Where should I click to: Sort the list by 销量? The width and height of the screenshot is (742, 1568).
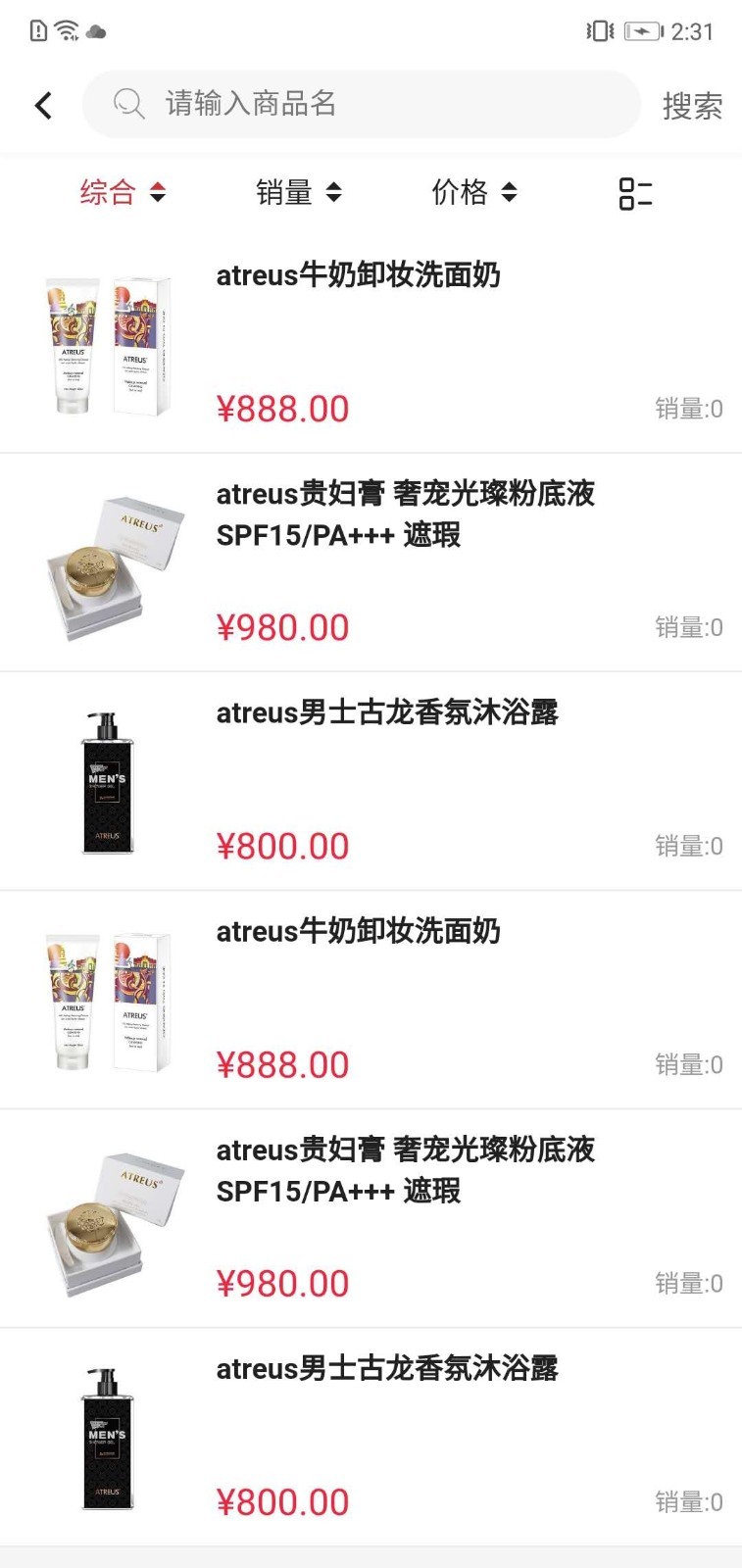[298, 192]
